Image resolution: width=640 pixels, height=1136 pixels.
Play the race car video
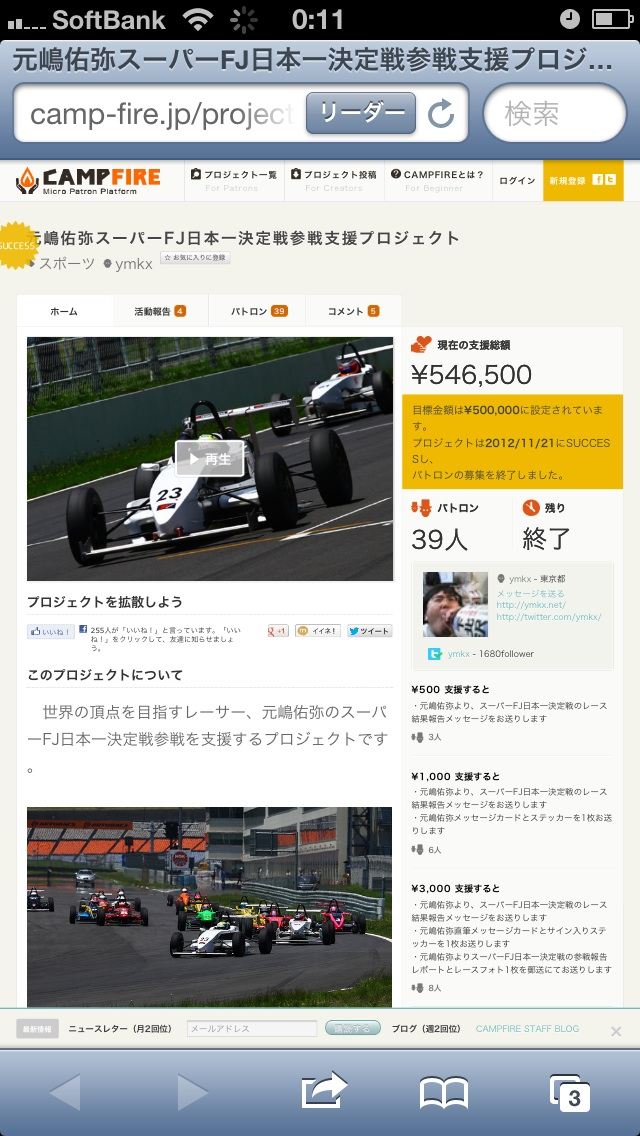pos(209,458)
